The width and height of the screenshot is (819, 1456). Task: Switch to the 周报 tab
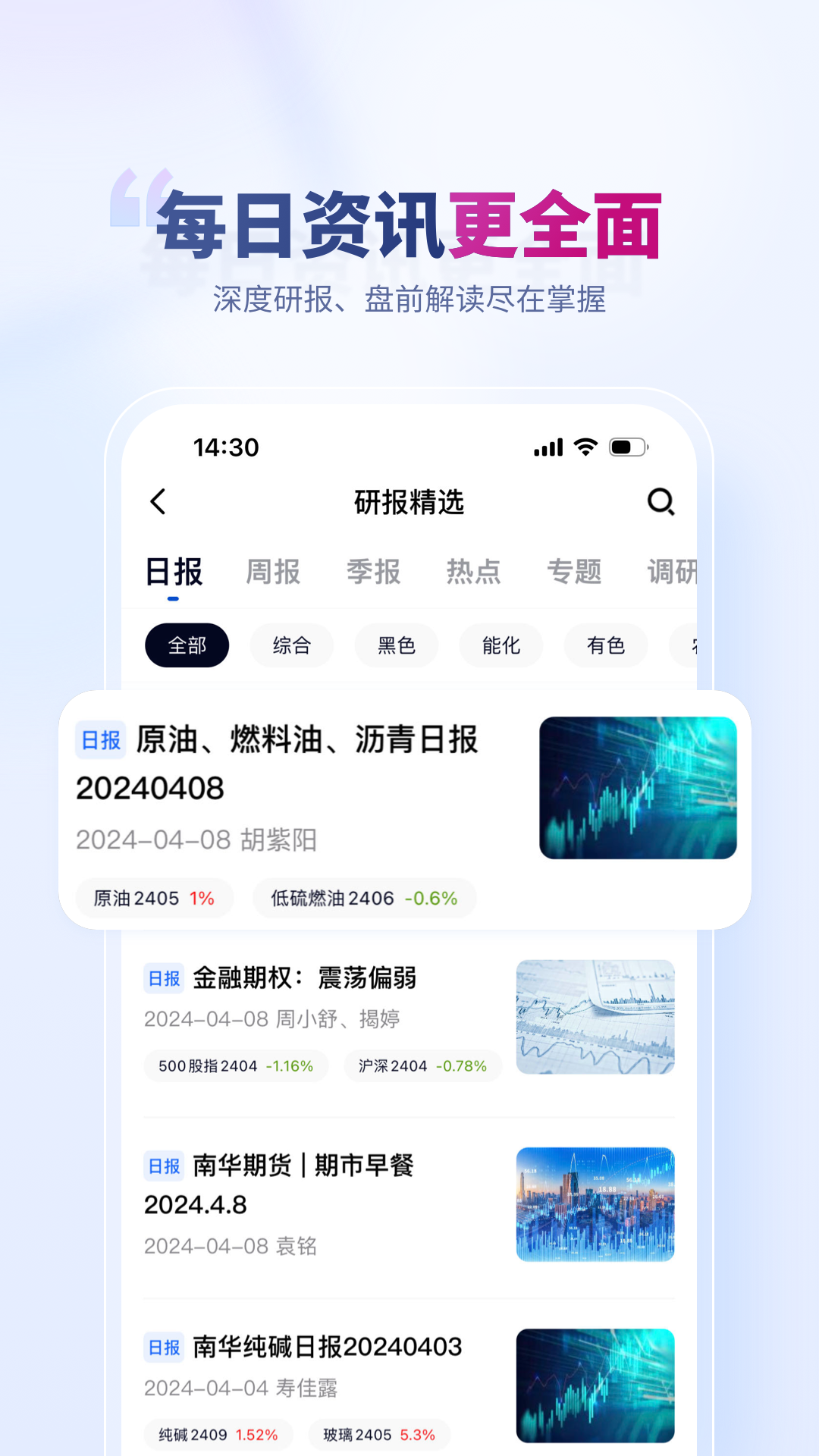[273, 573]
